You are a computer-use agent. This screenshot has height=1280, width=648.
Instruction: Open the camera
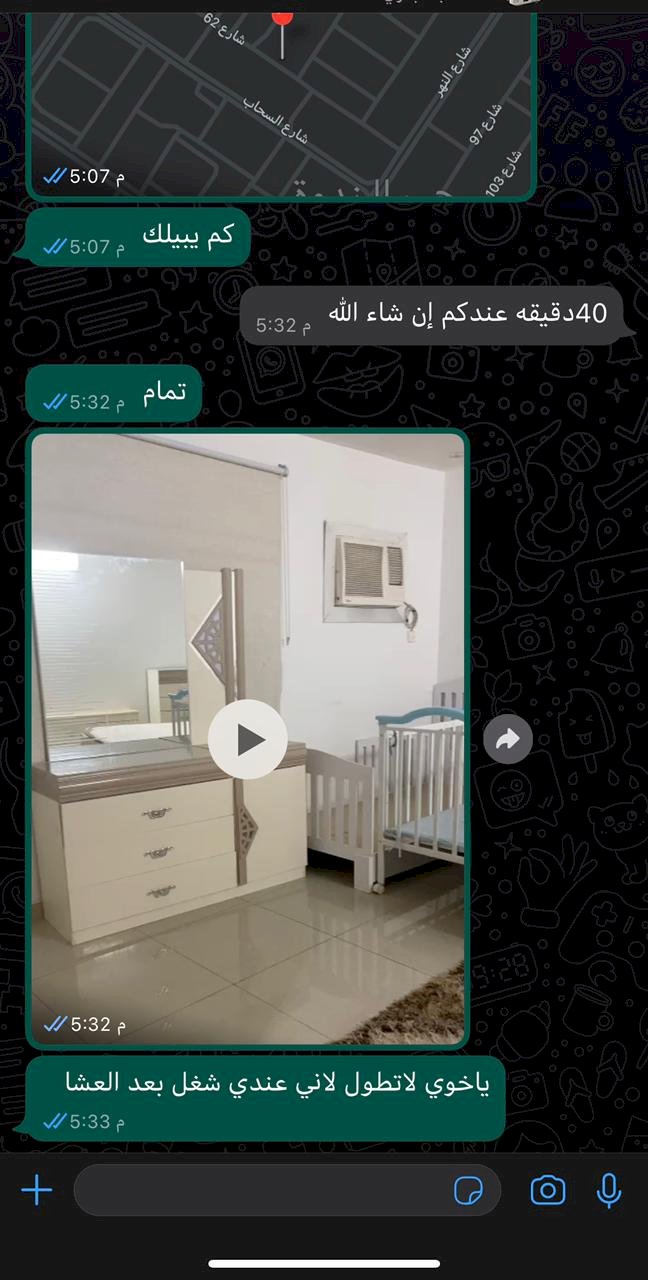click(x=547, y=1190)
